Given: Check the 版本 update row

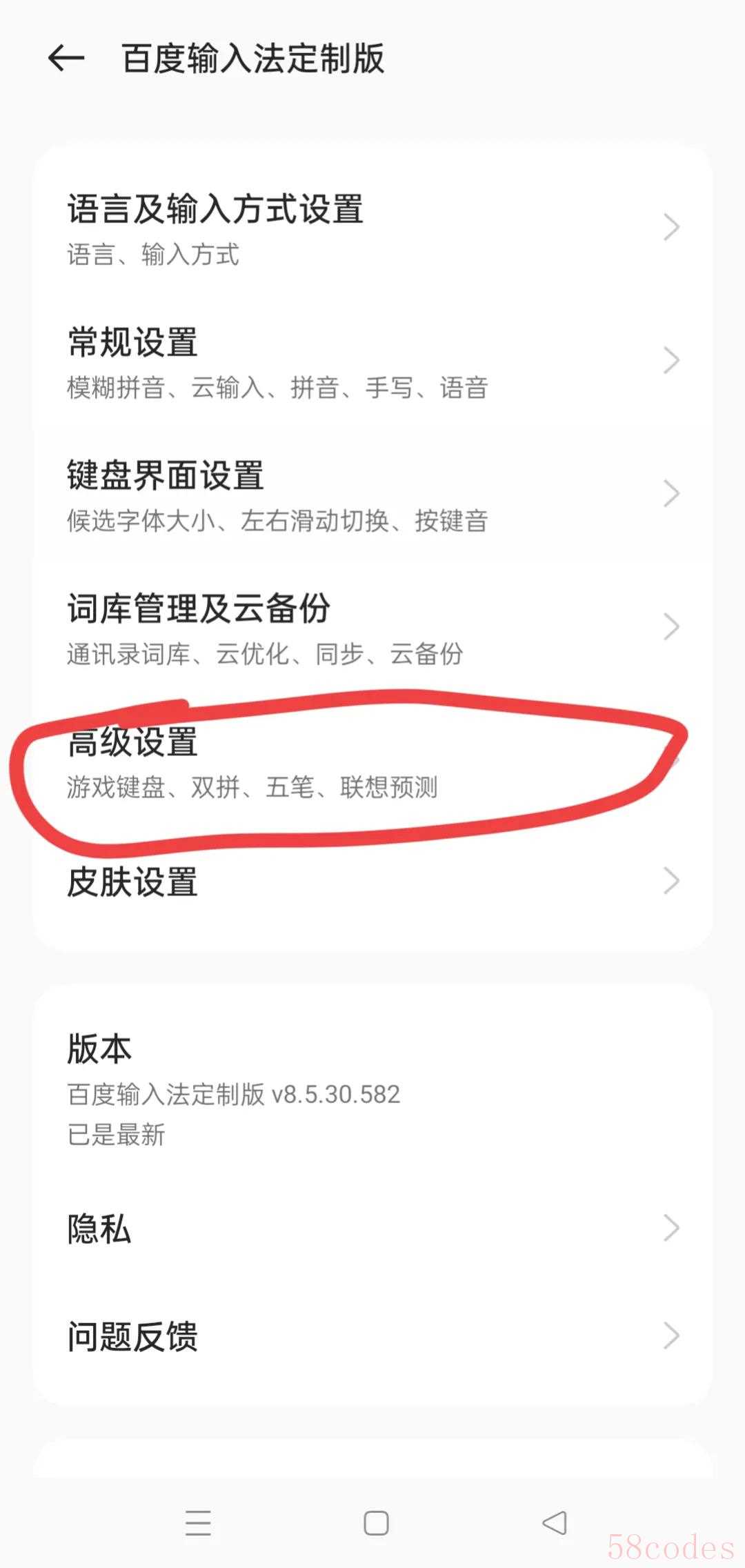Looking at the screenshot, I should tap(372, 1090).
